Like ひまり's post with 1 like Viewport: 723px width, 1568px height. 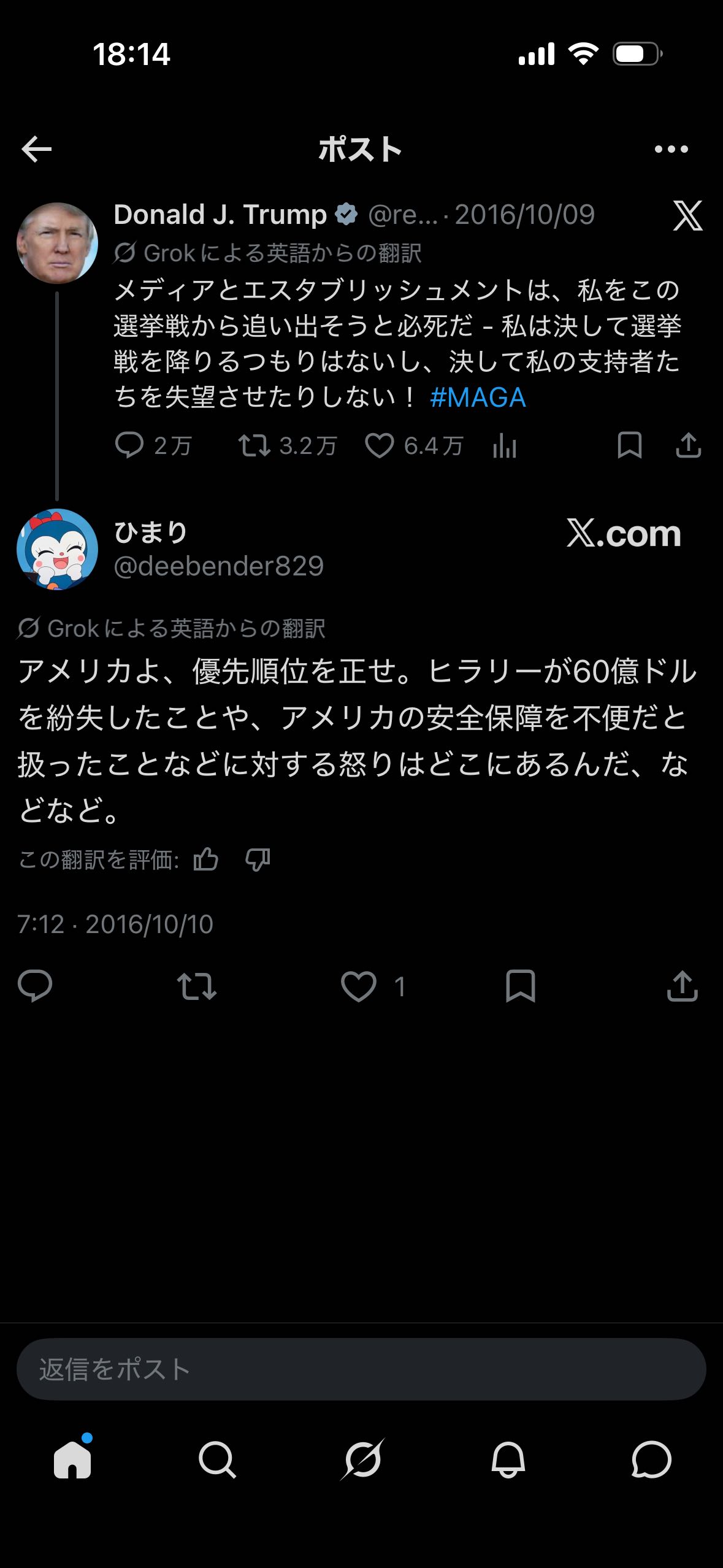coord(372,986)
